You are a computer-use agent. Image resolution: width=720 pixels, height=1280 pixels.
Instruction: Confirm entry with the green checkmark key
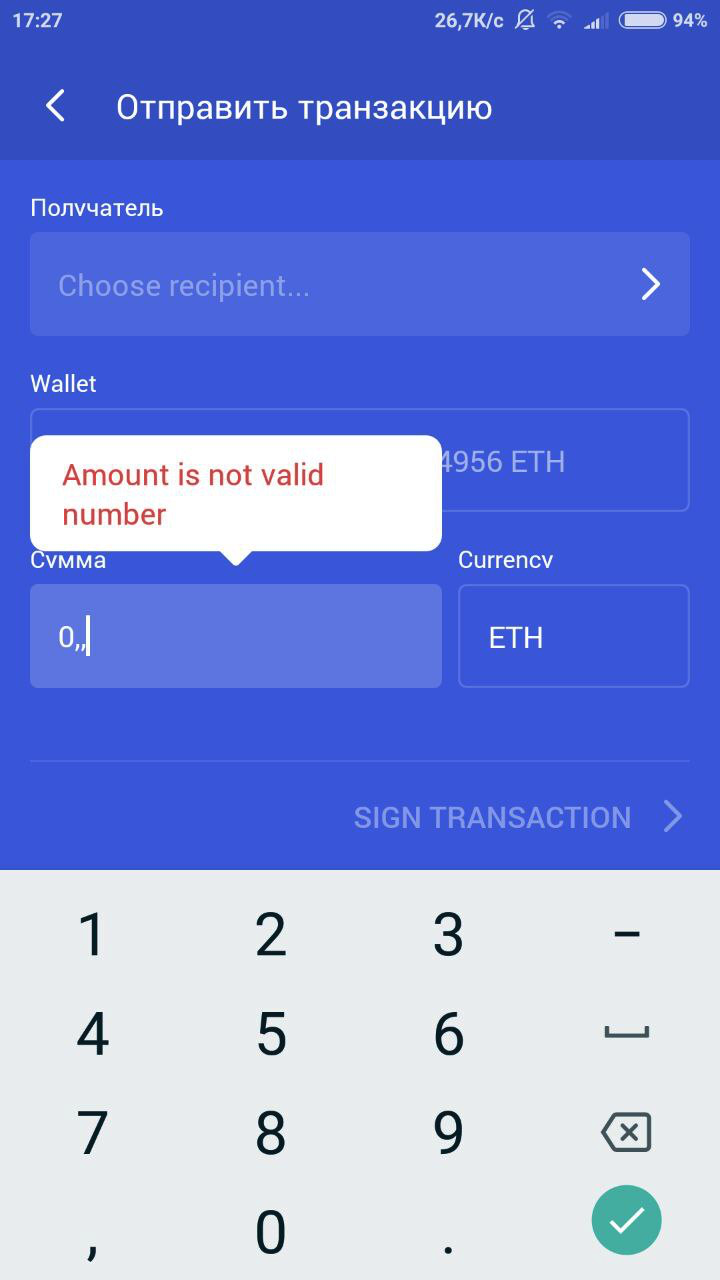tap(626, 1220)
